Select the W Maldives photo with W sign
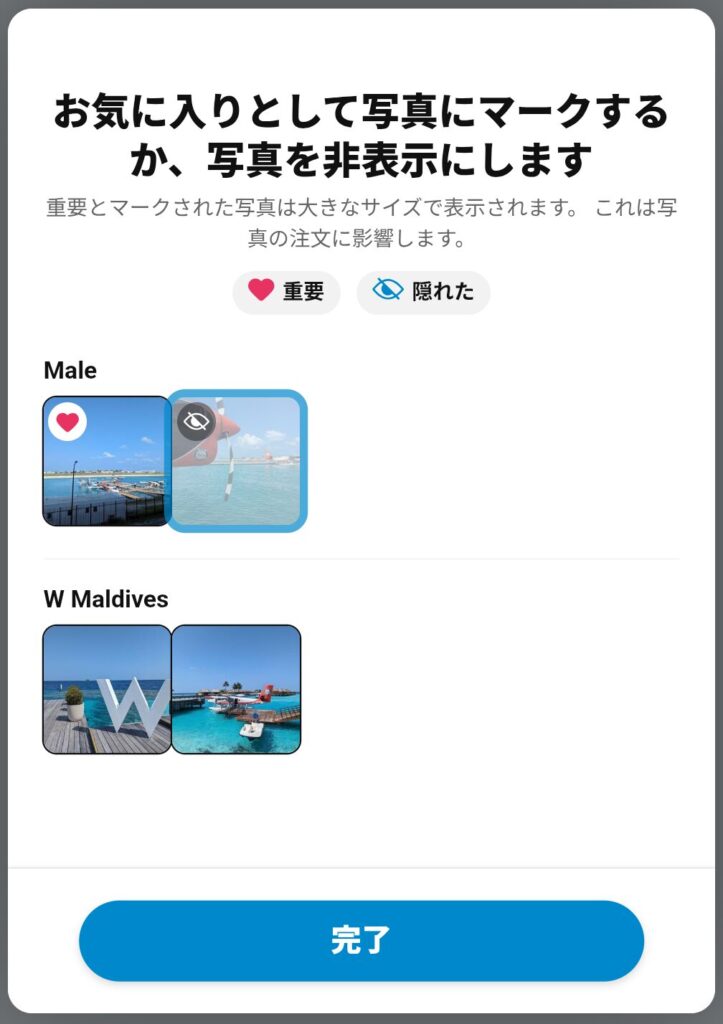 [x=107, y=689]
